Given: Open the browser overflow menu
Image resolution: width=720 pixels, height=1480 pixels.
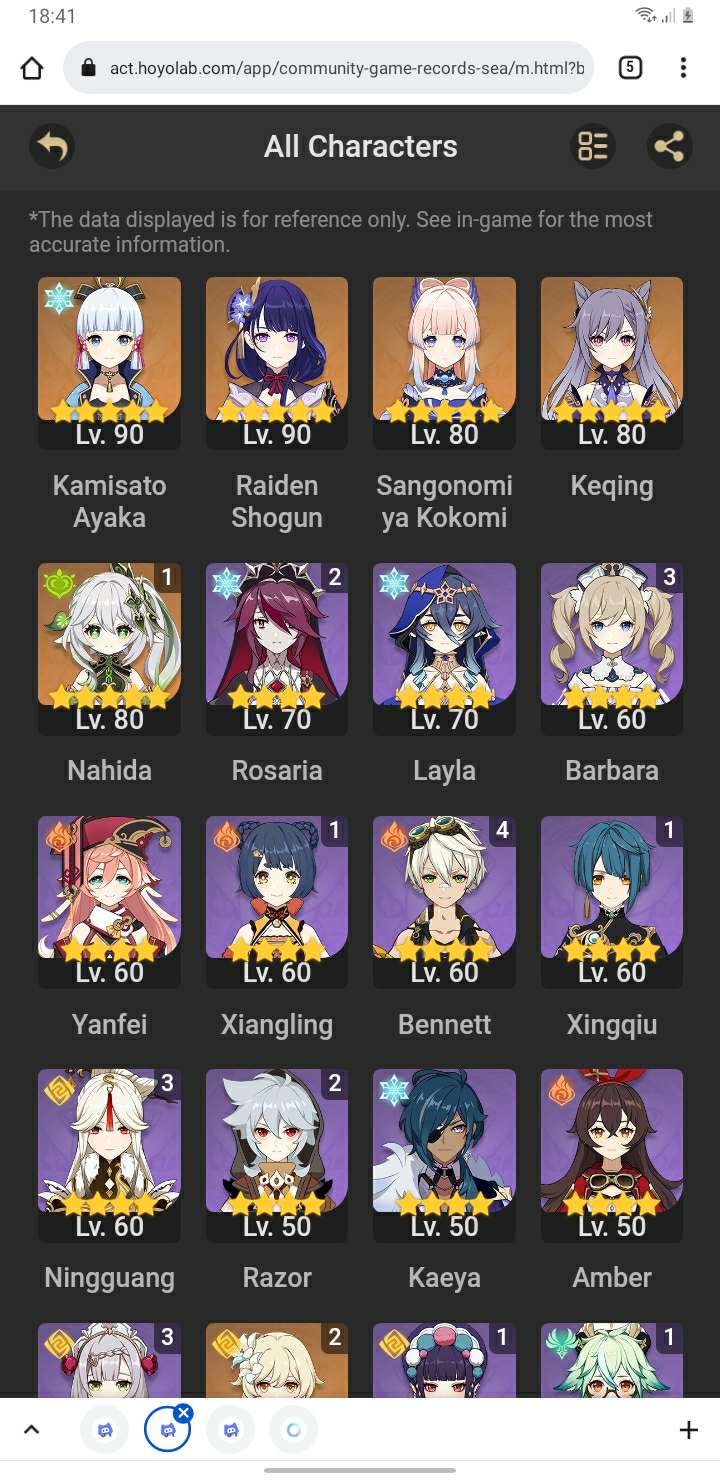Looking at the screenshot, I should [x=683, y=68].
